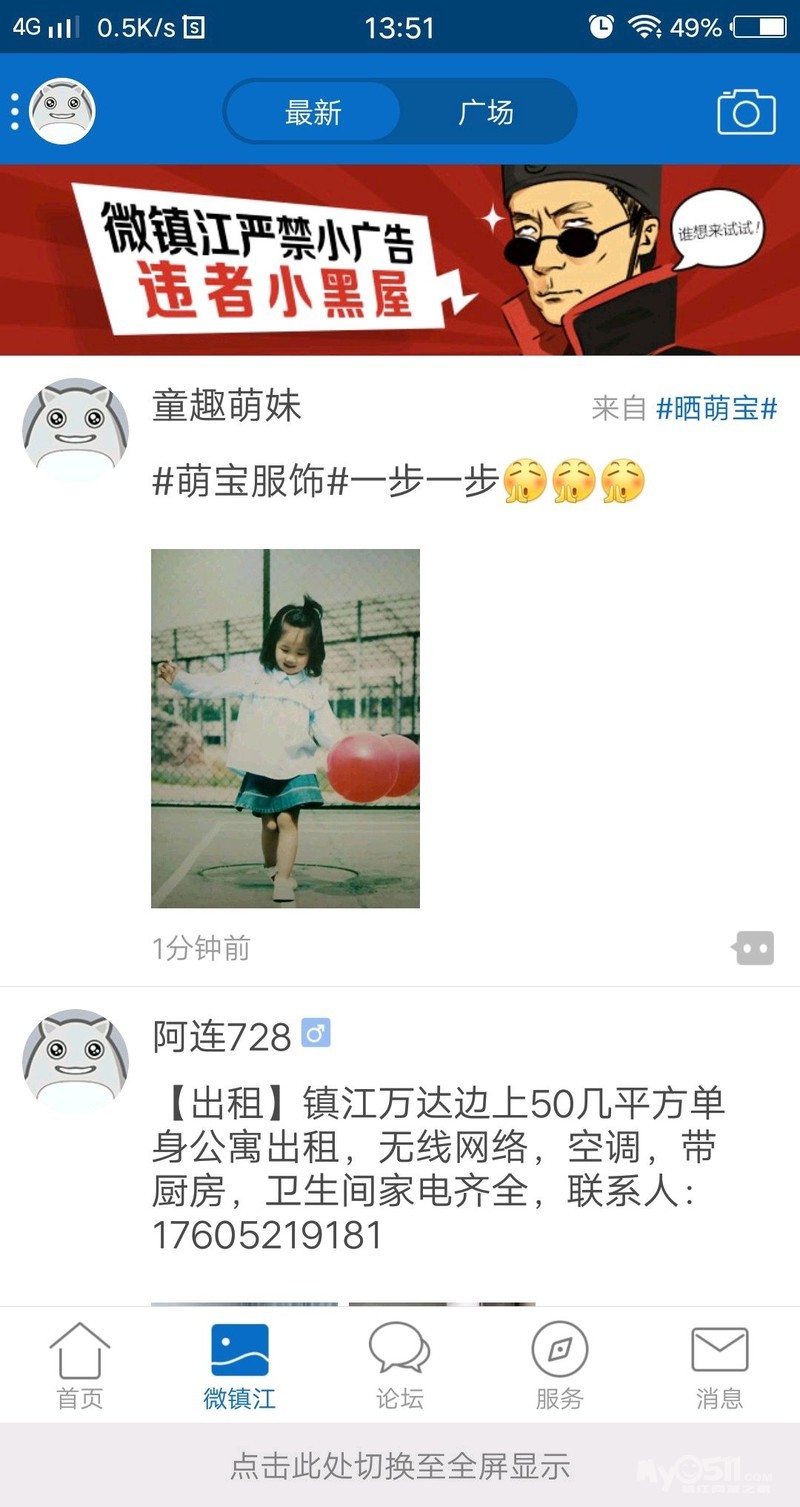Open the 论坛 tab
The image size is (800, 1507).
pos(400,1365)
